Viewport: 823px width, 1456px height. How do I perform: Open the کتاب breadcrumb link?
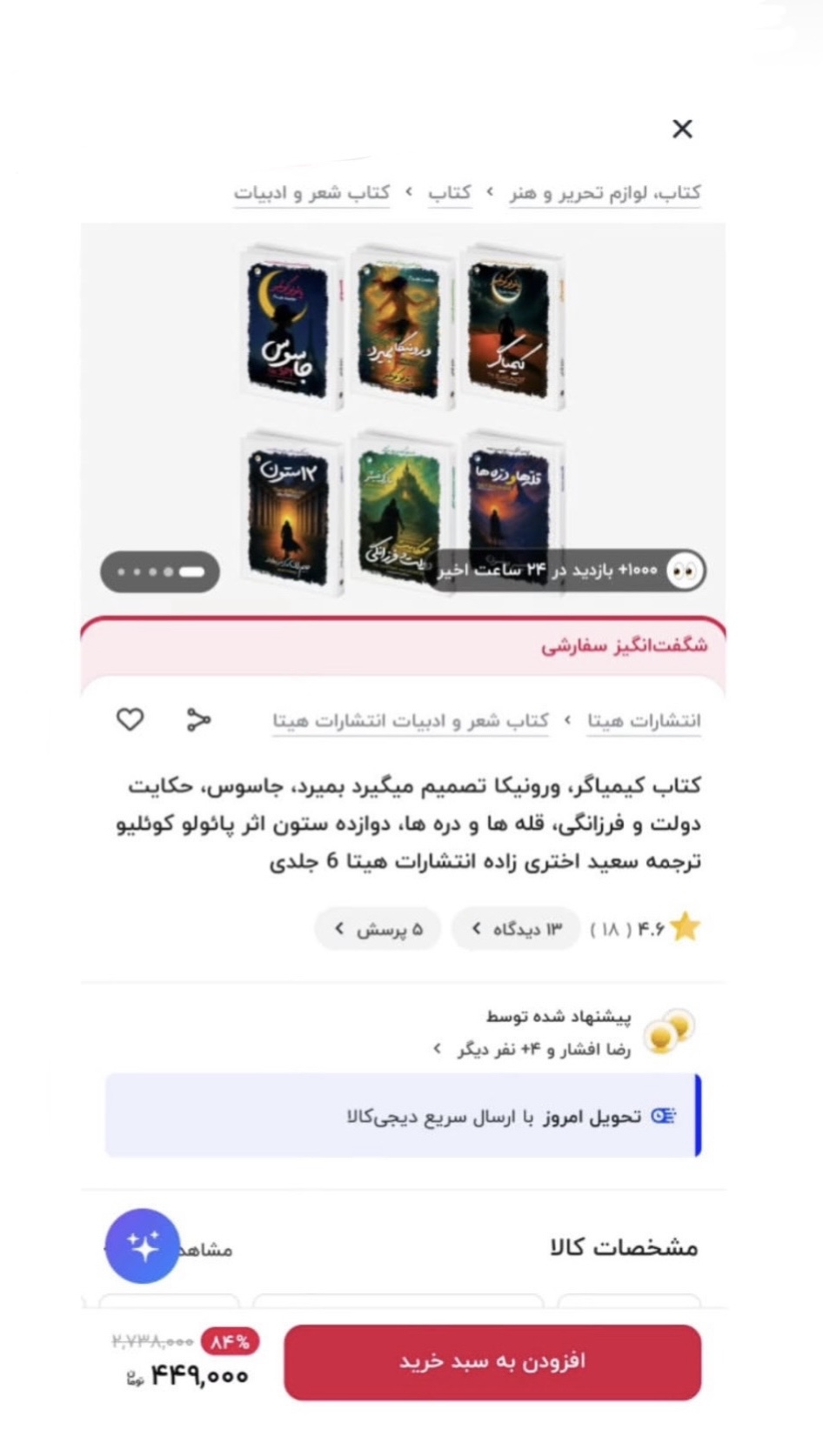pos(449,192)
